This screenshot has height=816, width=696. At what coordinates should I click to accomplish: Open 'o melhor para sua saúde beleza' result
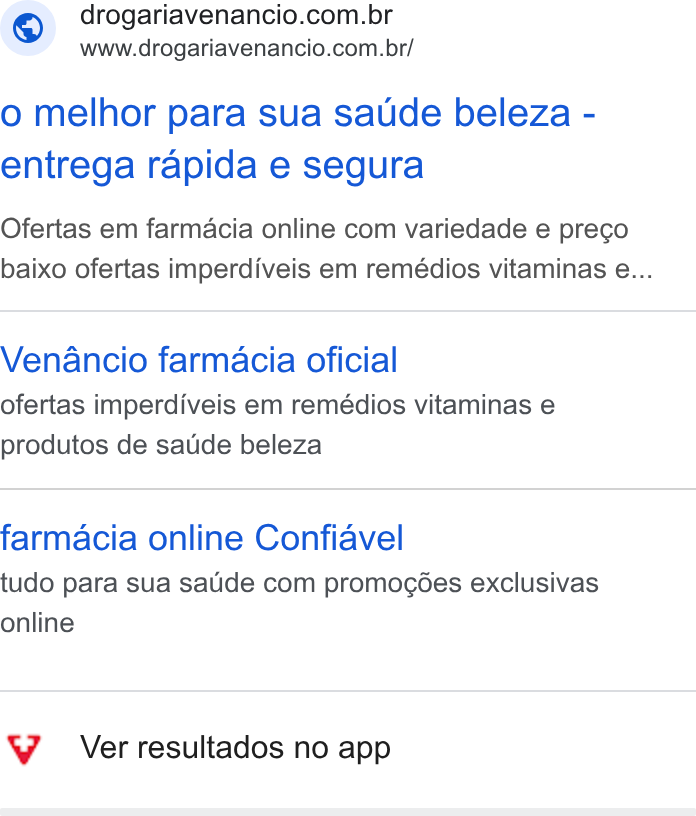298,139
